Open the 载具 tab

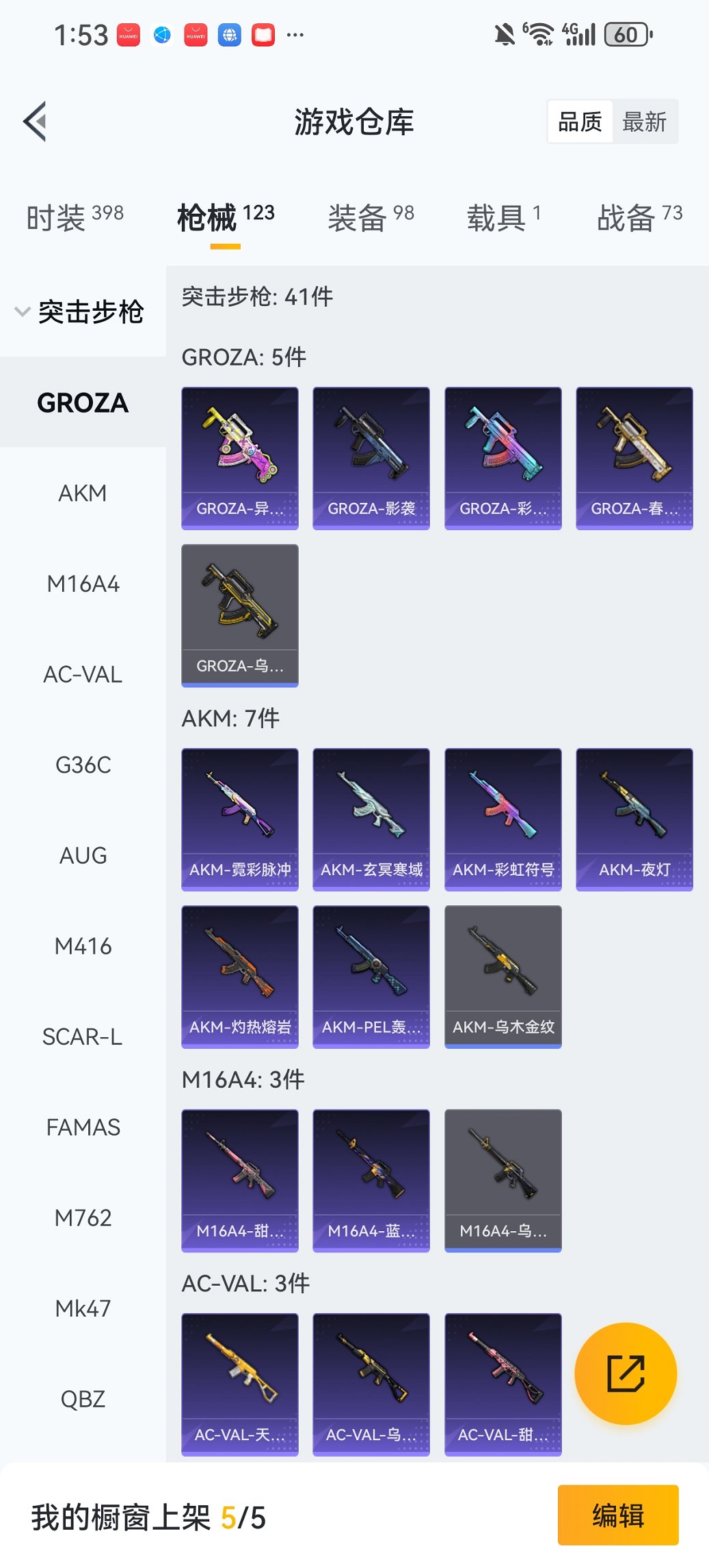(504, 217)
